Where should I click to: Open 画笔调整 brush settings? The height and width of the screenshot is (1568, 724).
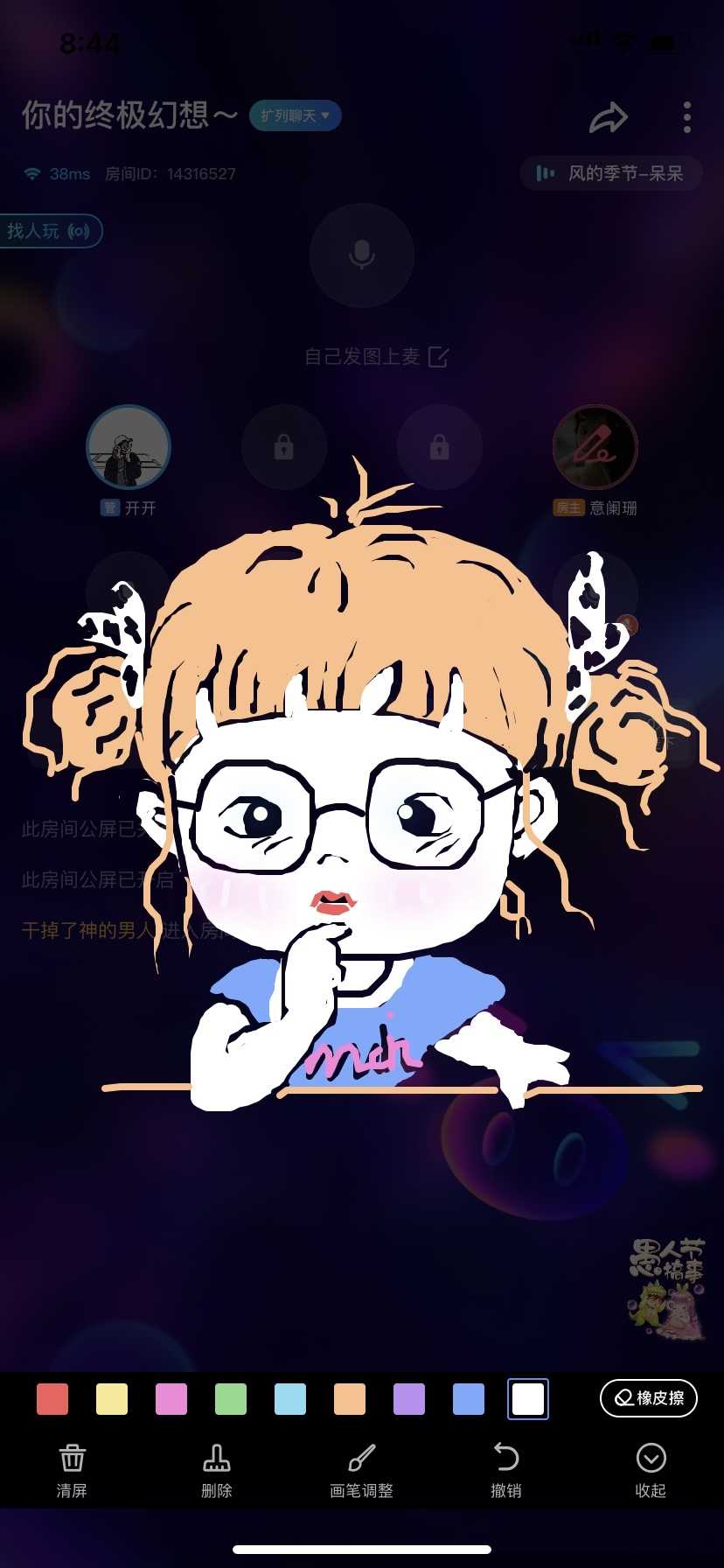pyautogui.click(x=361, y=1470)
